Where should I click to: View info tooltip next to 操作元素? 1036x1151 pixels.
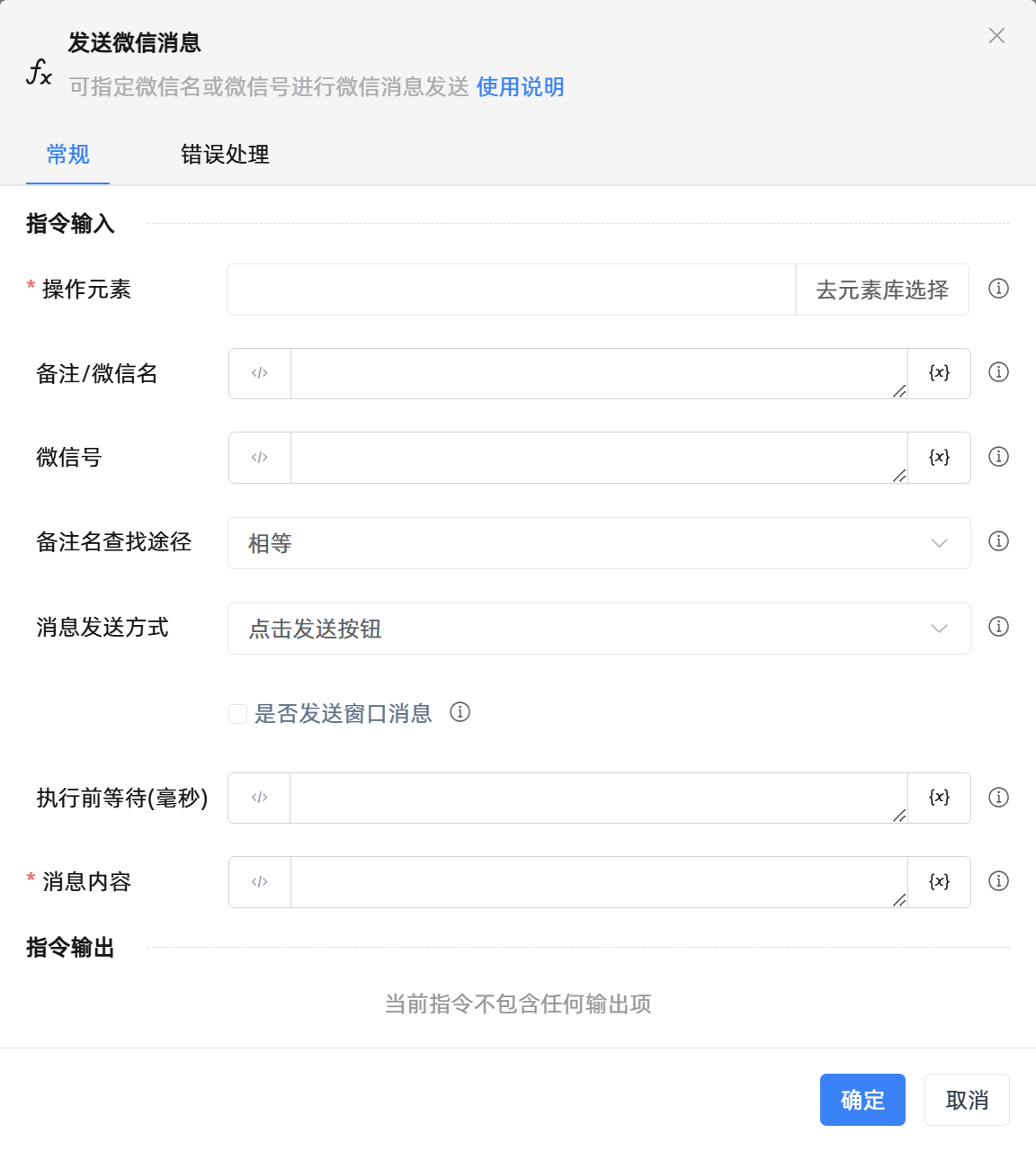click(998, 290)
